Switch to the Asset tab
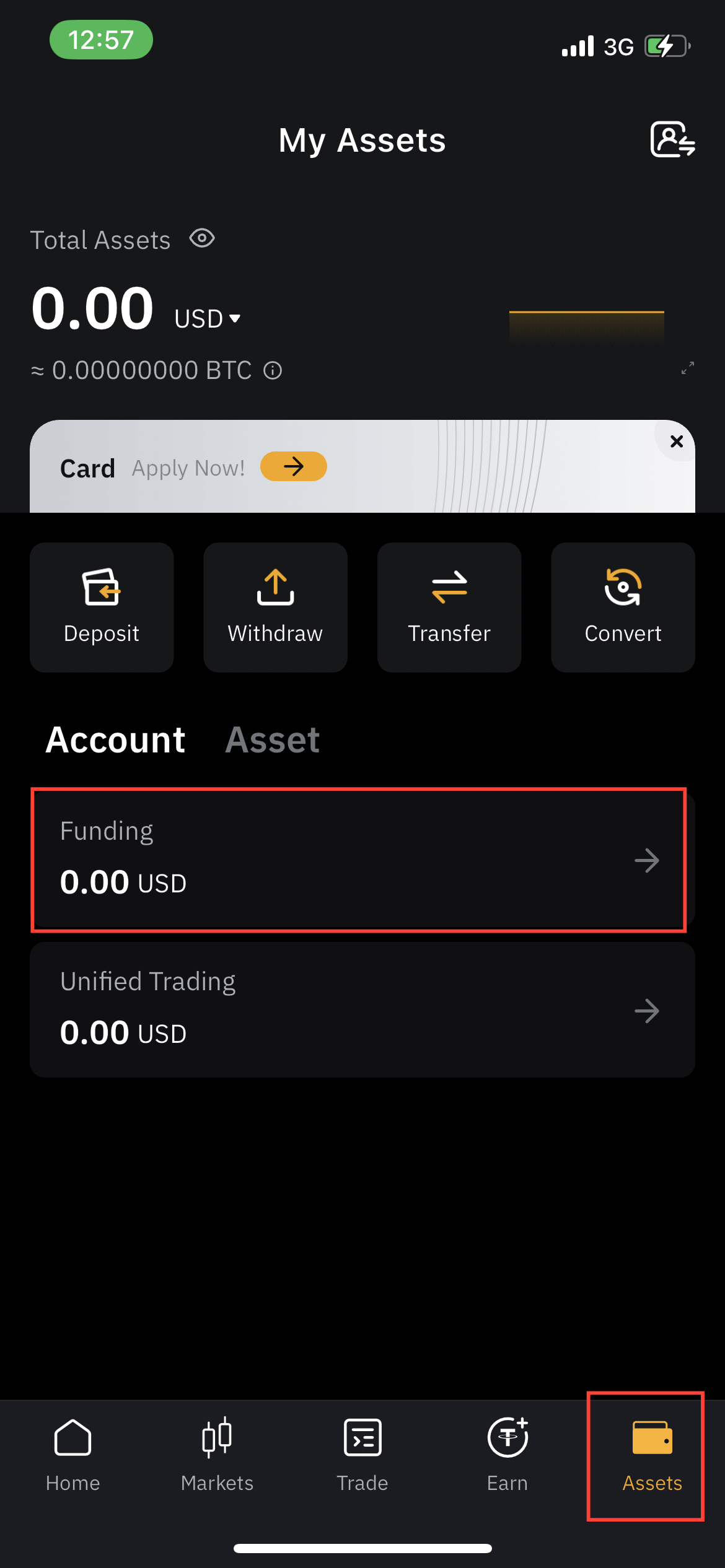This screenshot has width=725, height=1568. point(272,740)
